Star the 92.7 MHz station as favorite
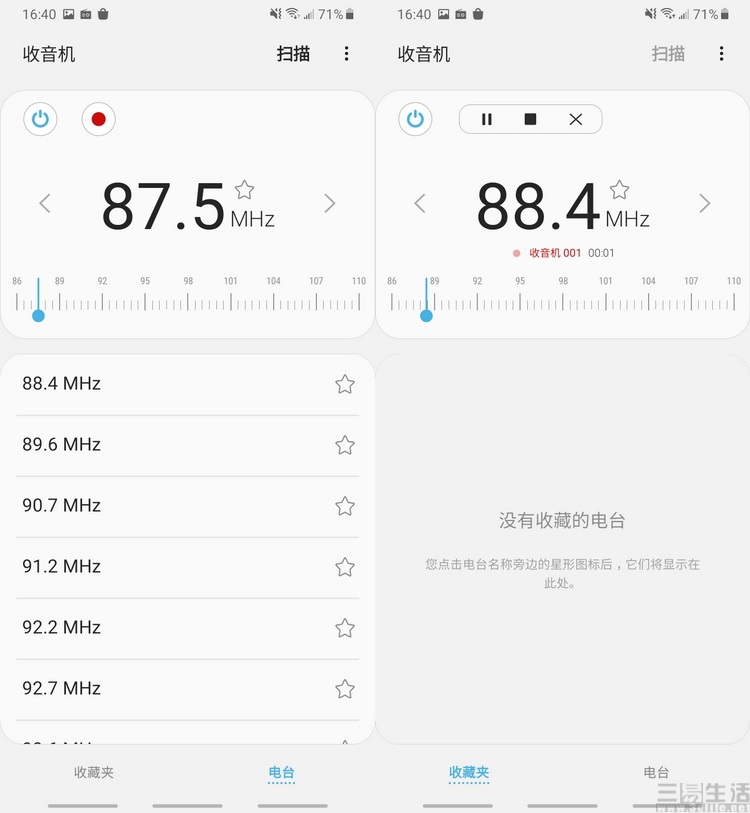This screenshot has height=813, width=750. [345, 689]
